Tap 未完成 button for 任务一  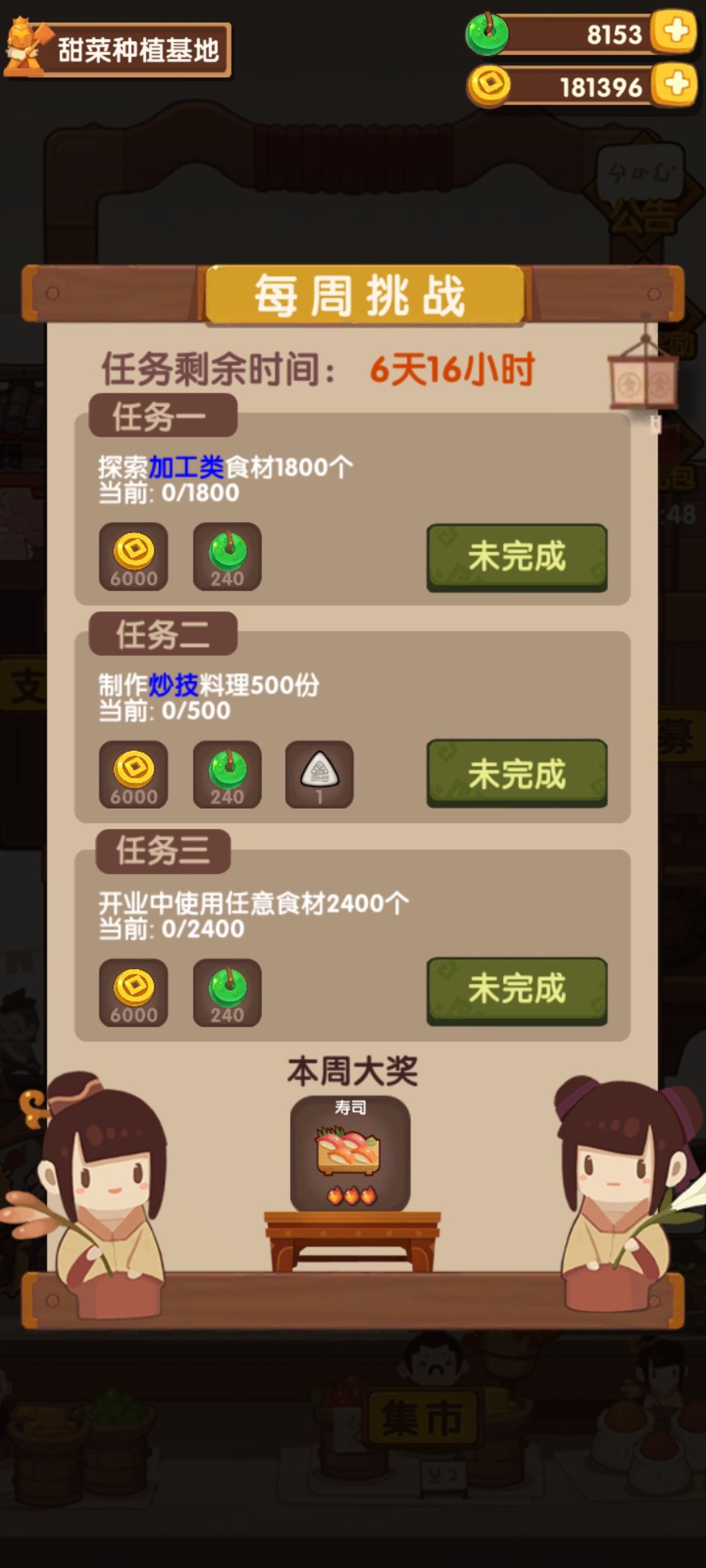tap(517, 557)
